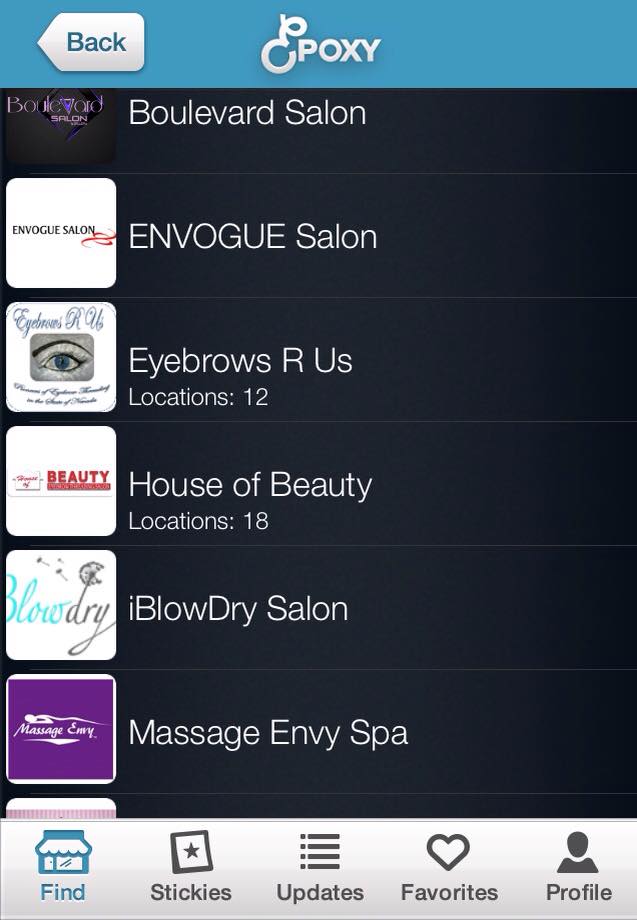Open the Profile tab
Screen dimensions: 637x920
point(578,868)
